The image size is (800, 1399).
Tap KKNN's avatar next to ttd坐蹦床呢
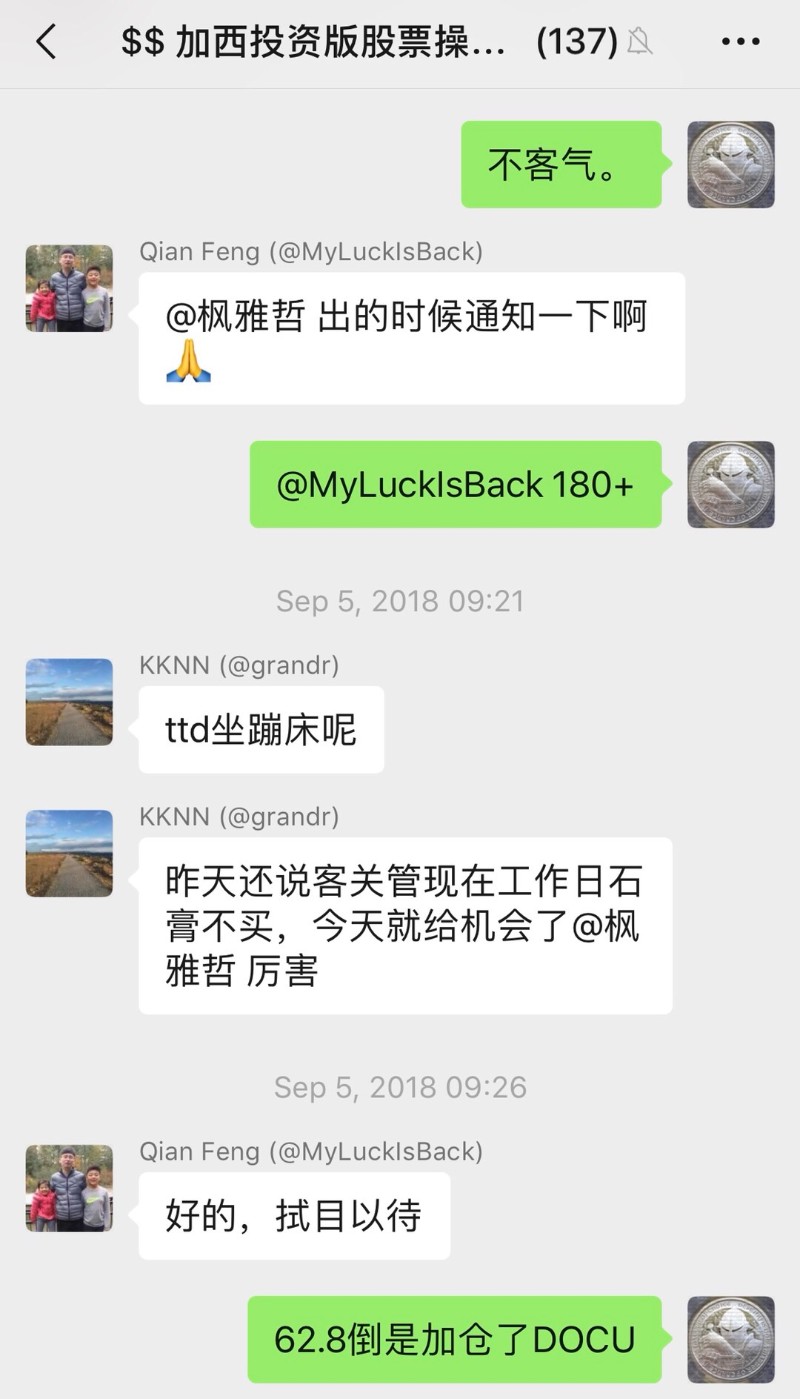click(69, 702)
